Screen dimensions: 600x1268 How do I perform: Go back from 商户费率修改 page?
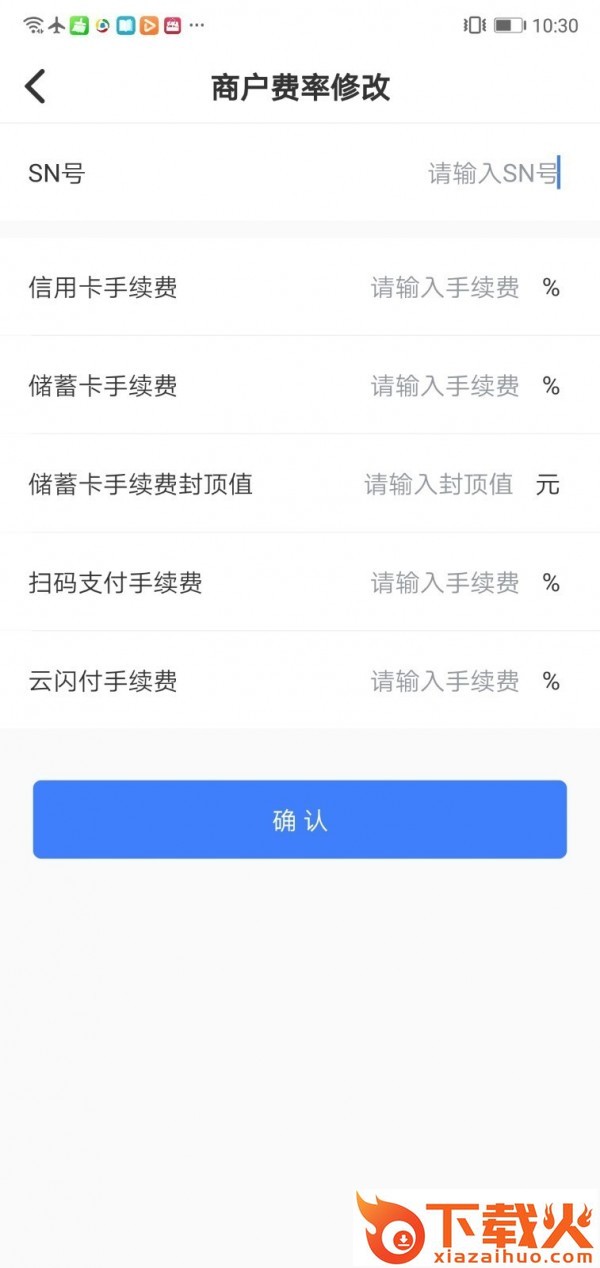35,87
